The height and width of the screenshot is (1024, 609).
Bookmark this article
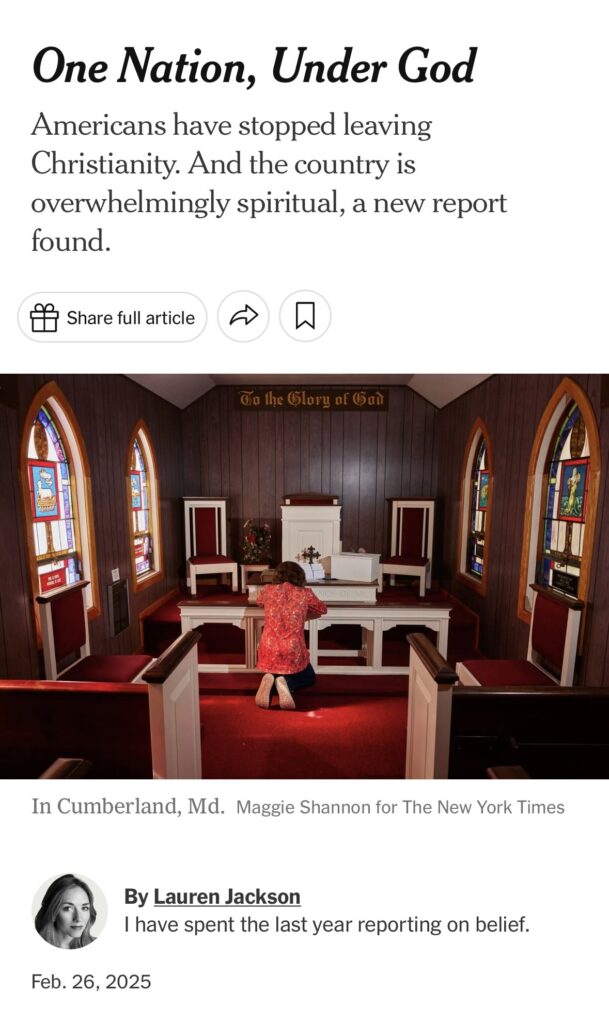[x=305, y=317]
